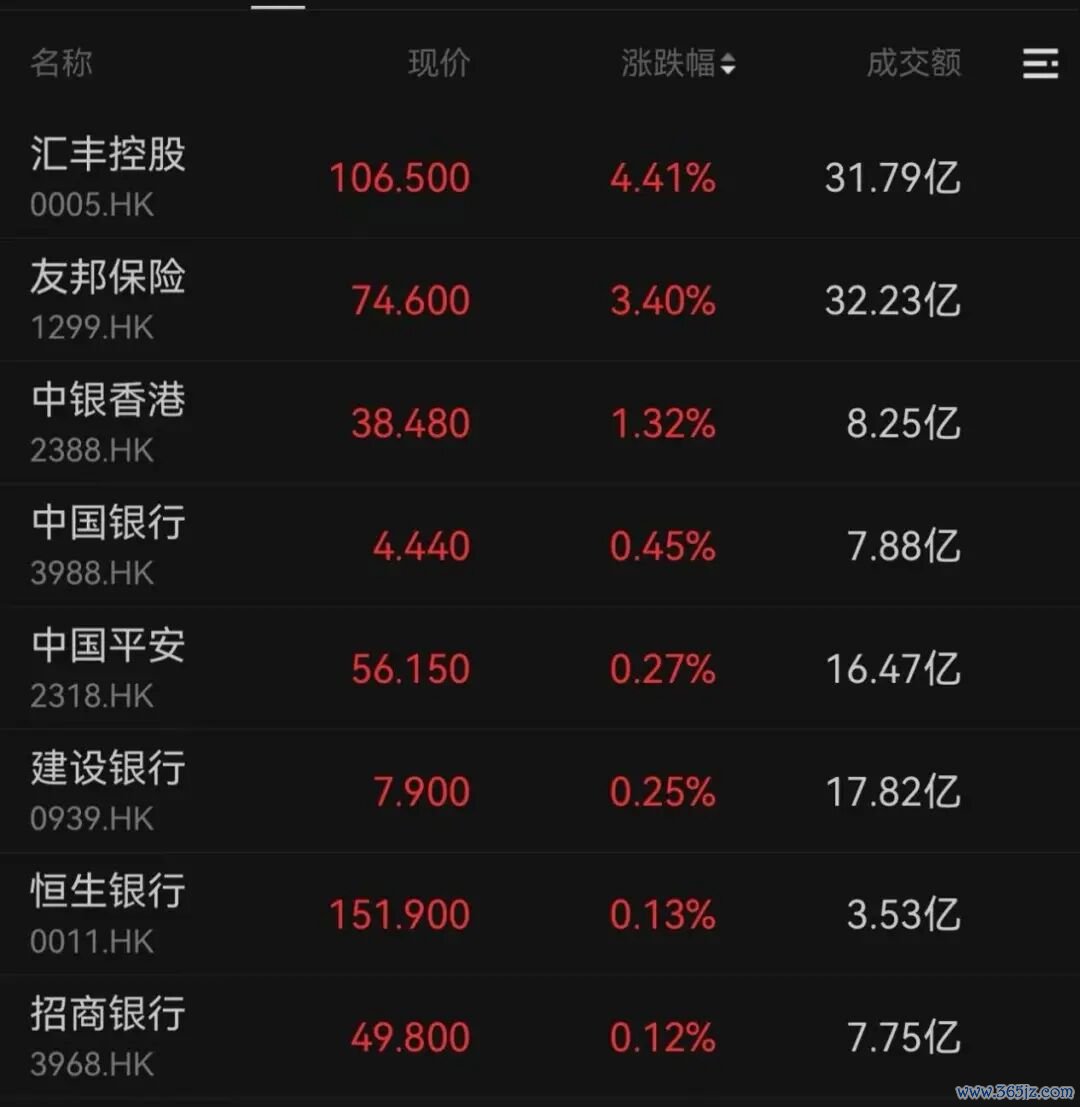Open the column settings list icon

click(1040, 64)
